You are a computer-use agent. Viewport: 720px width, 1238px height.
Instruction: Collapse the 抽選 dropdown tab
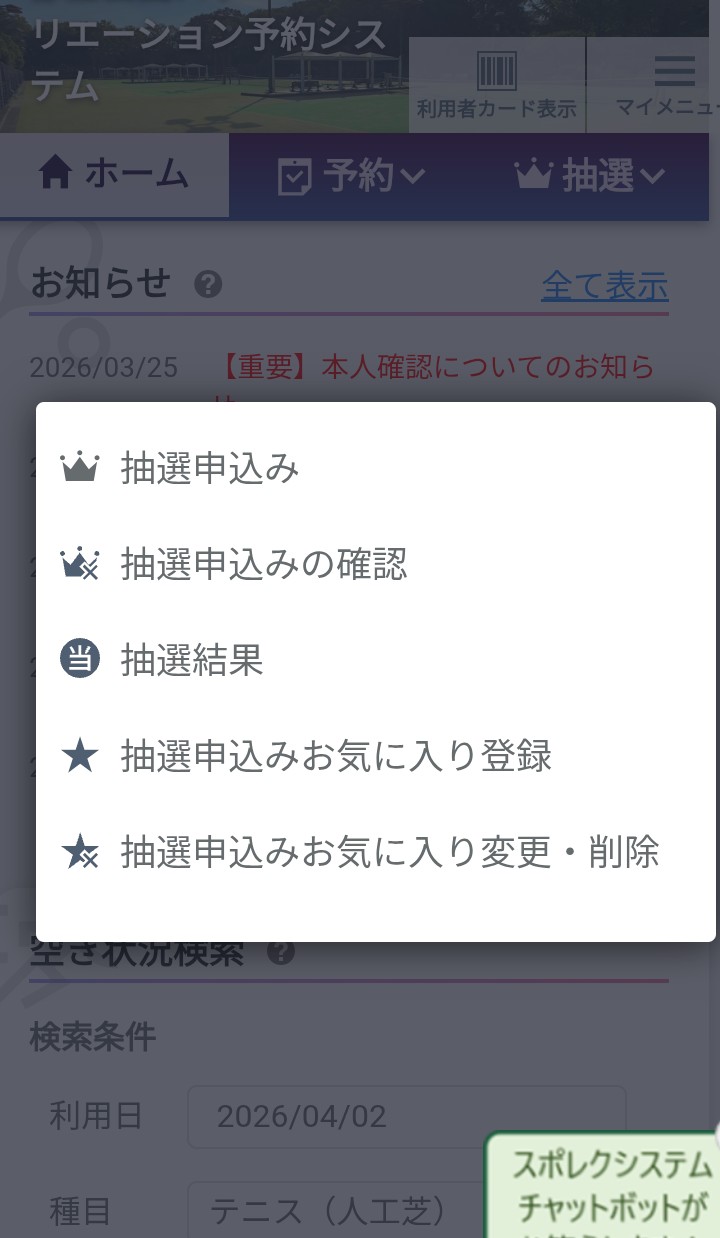click(x=590, y=177)
